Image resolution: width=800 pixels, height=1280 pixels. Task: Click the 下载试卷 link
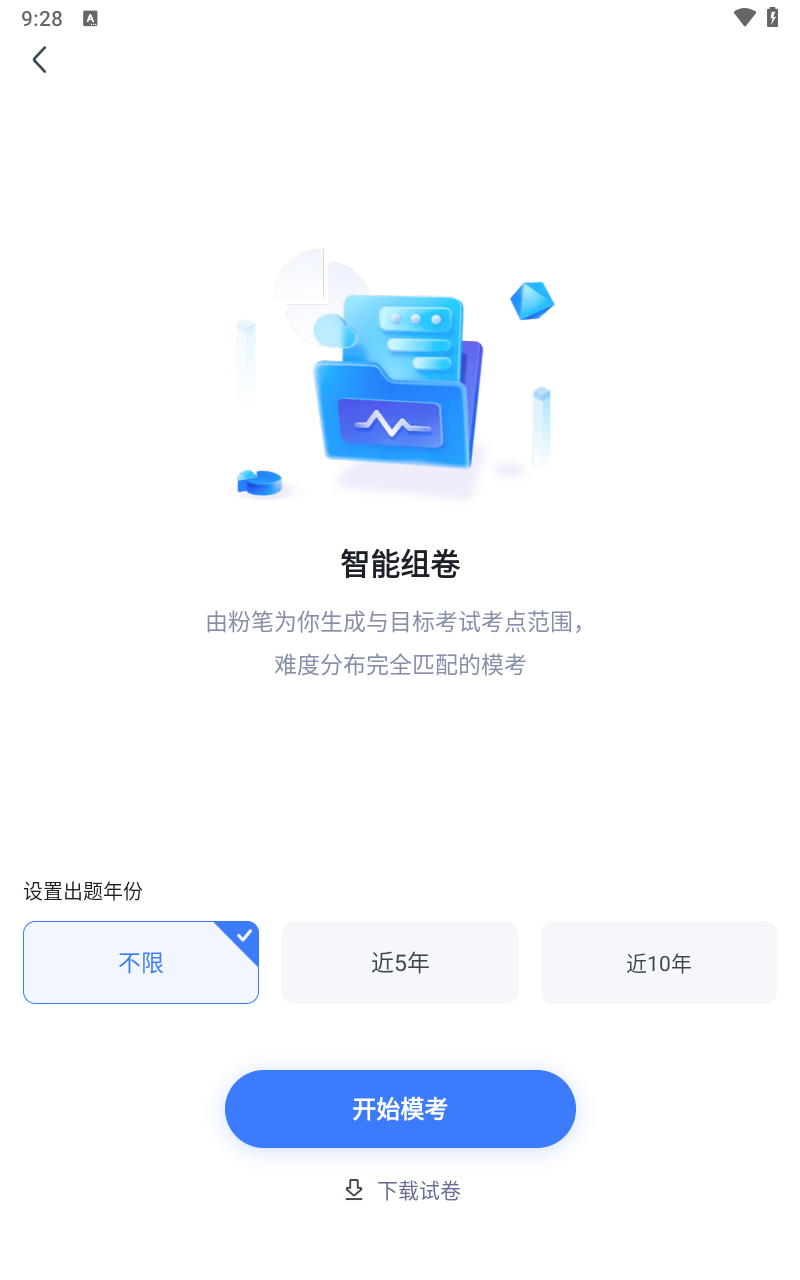coord(418,1190)
